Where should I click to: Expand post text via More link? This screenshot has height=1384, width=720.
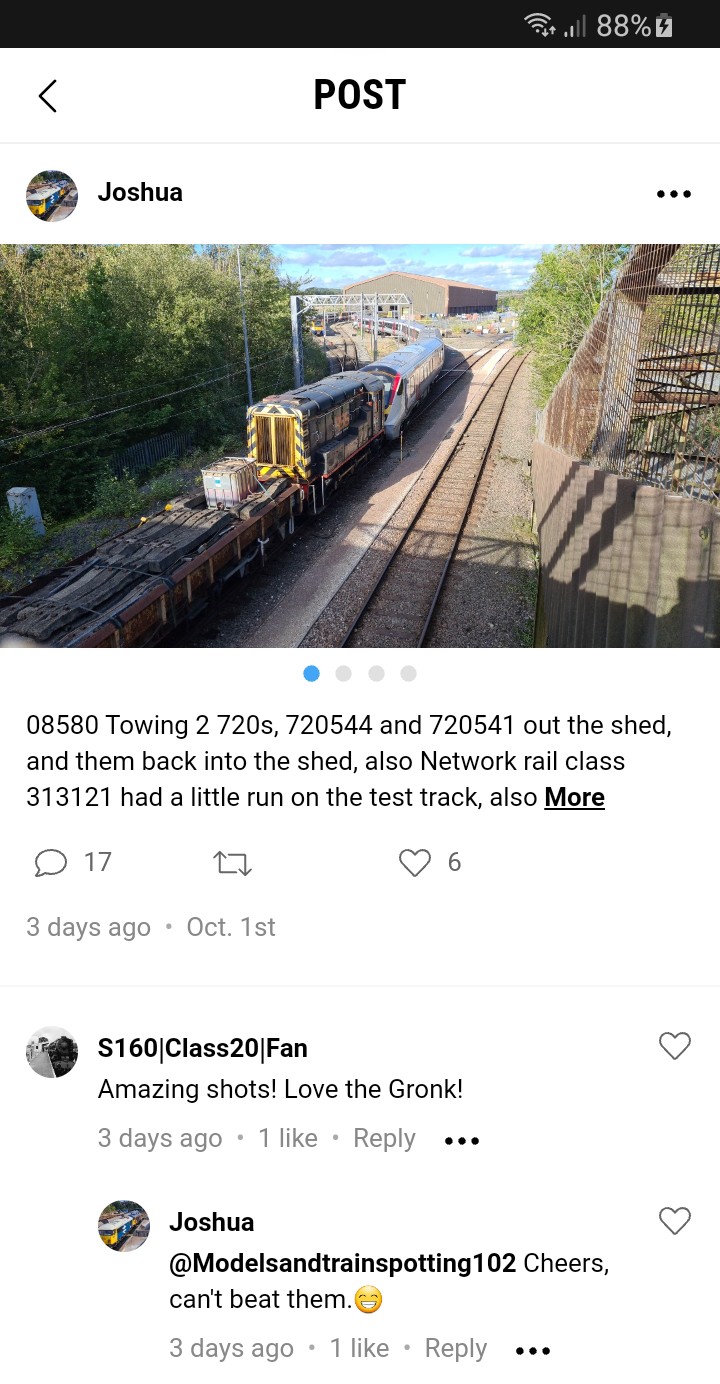(574, 797)
